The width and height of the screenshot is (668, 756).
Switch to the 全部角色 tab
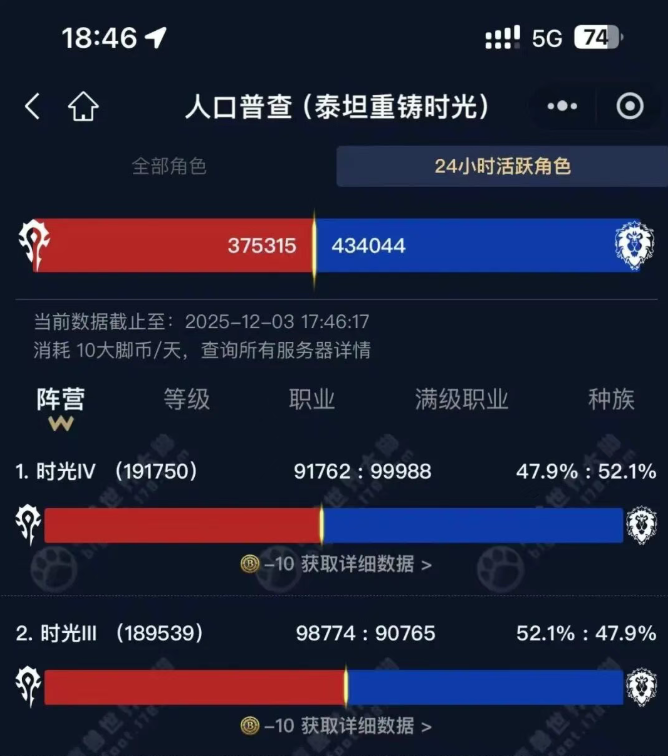(x=169, y=167)
